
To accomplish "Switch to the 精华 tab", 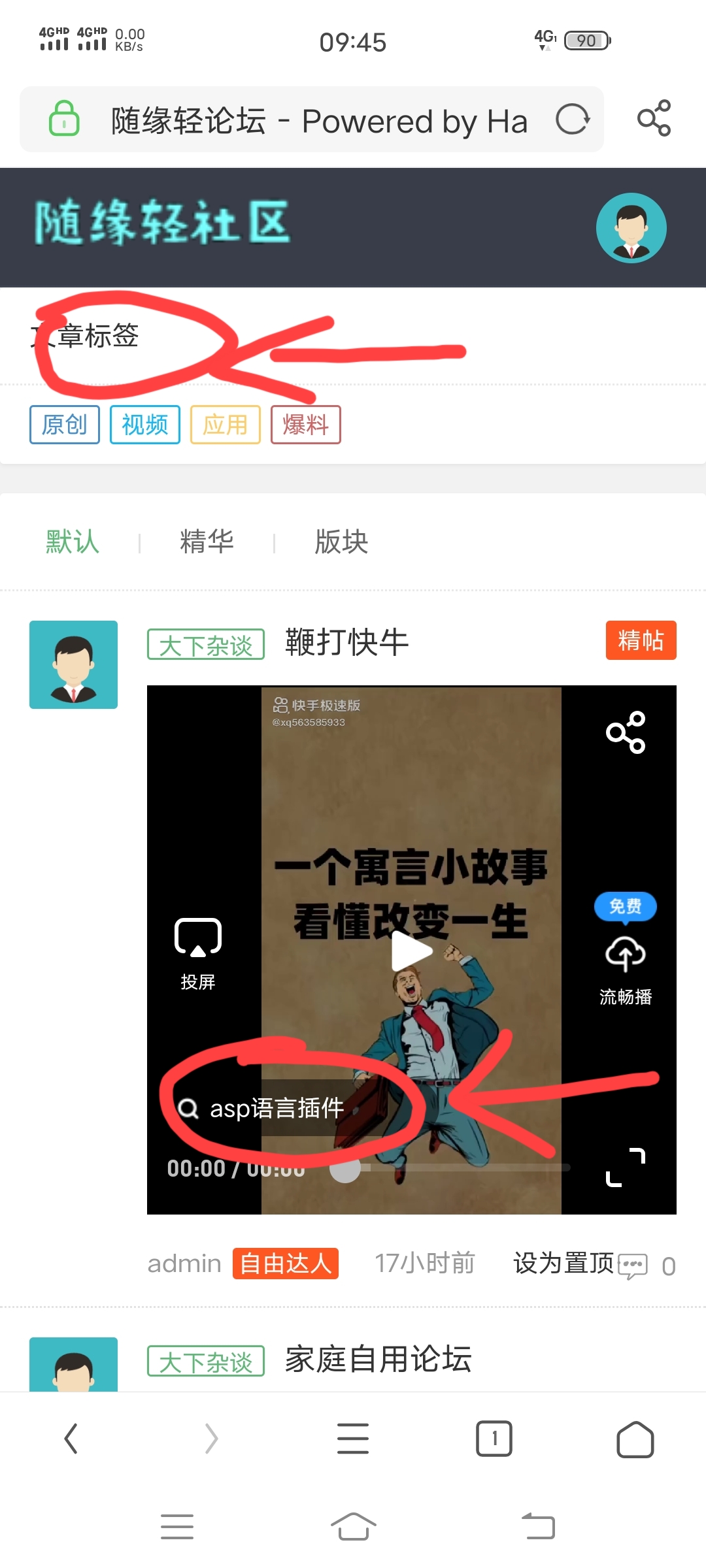I will click(x=207, y=542).
